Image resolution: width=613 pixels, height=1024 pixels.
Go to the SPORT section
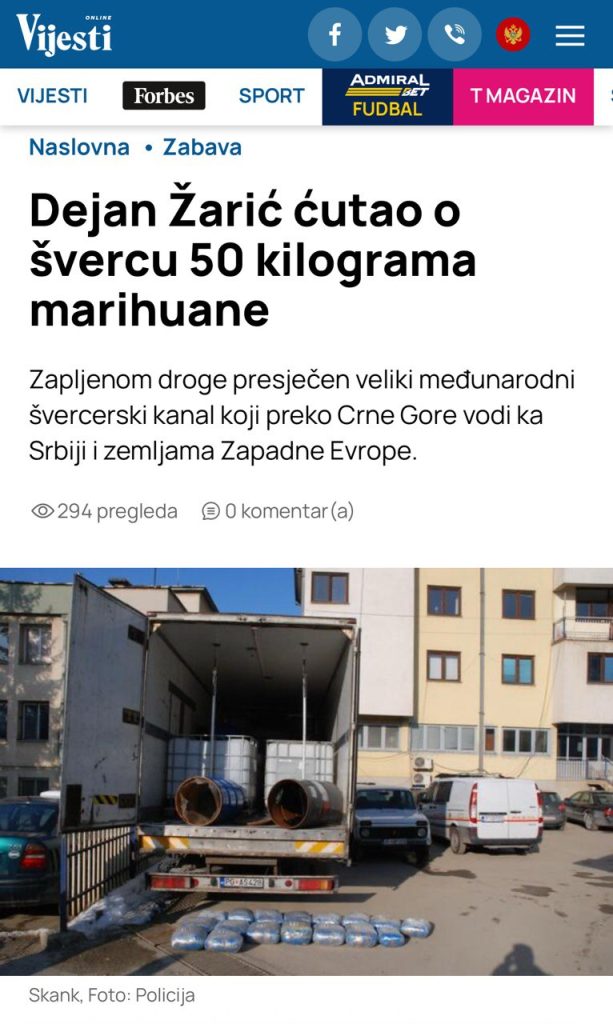pos(271,96)
